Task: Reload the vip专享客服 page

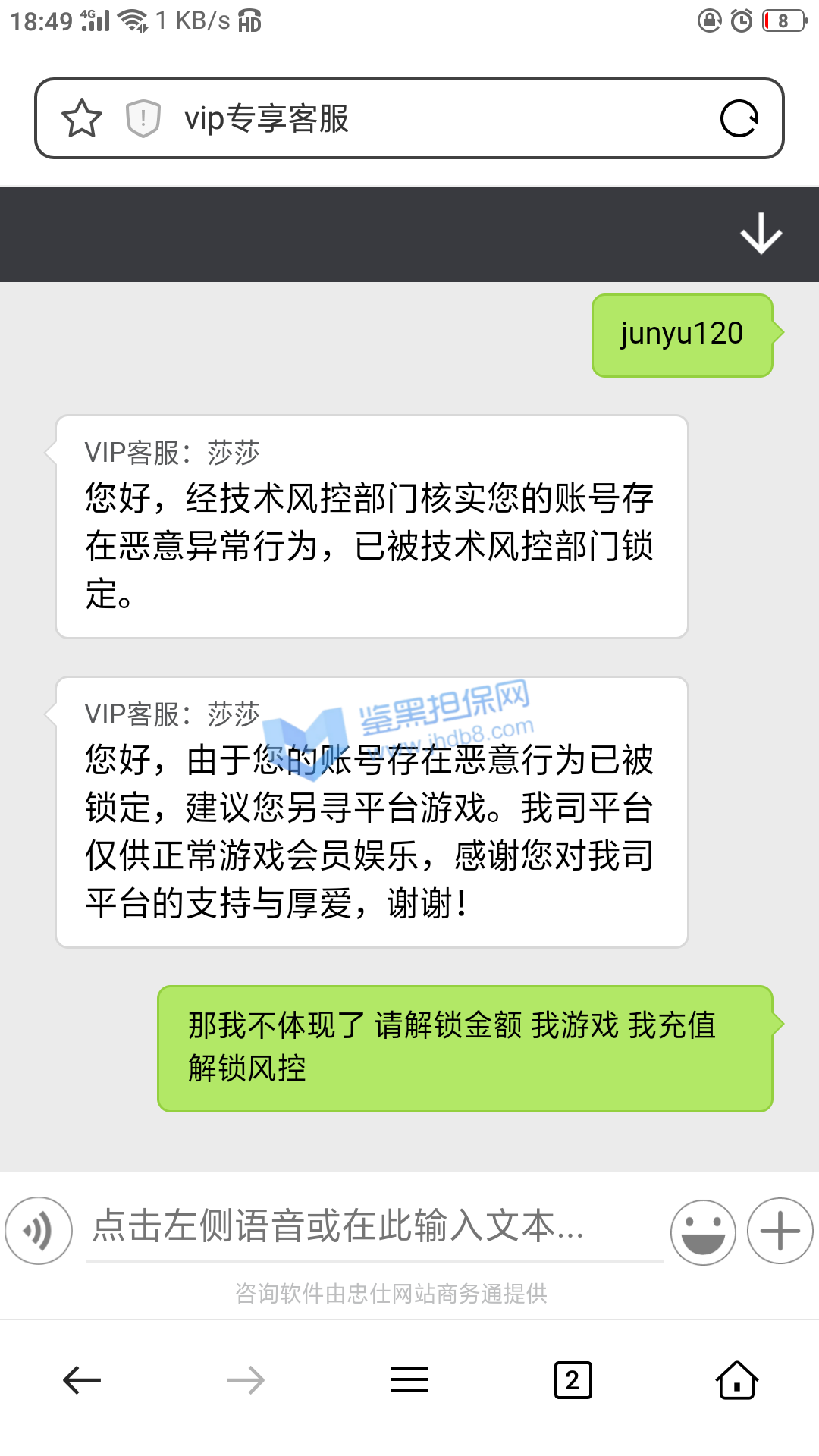Action: tap(739, 118)
